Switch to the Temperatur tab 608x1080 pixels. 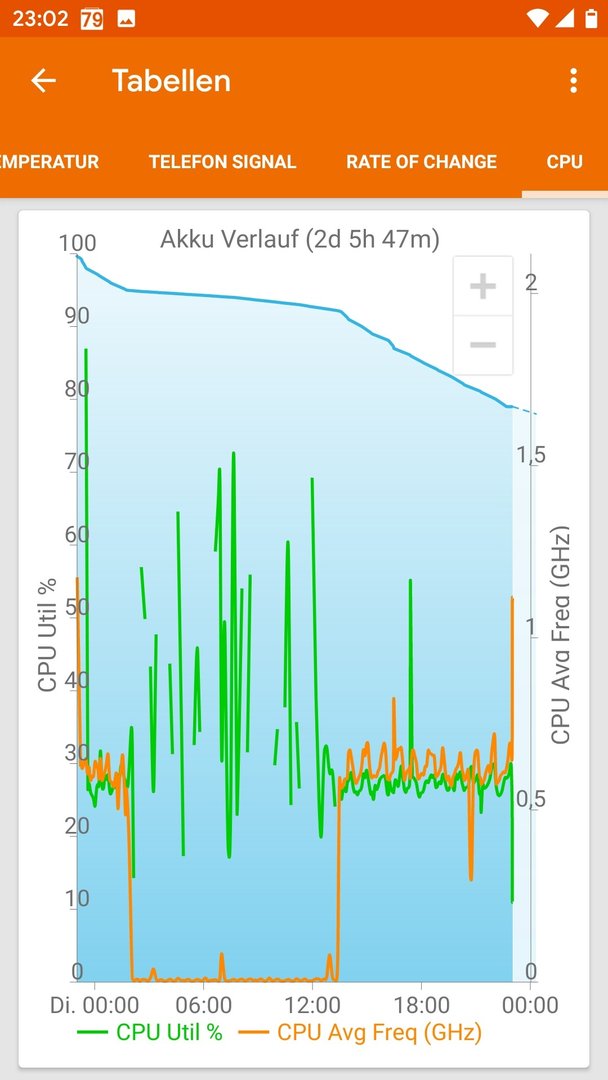(49, 162)
